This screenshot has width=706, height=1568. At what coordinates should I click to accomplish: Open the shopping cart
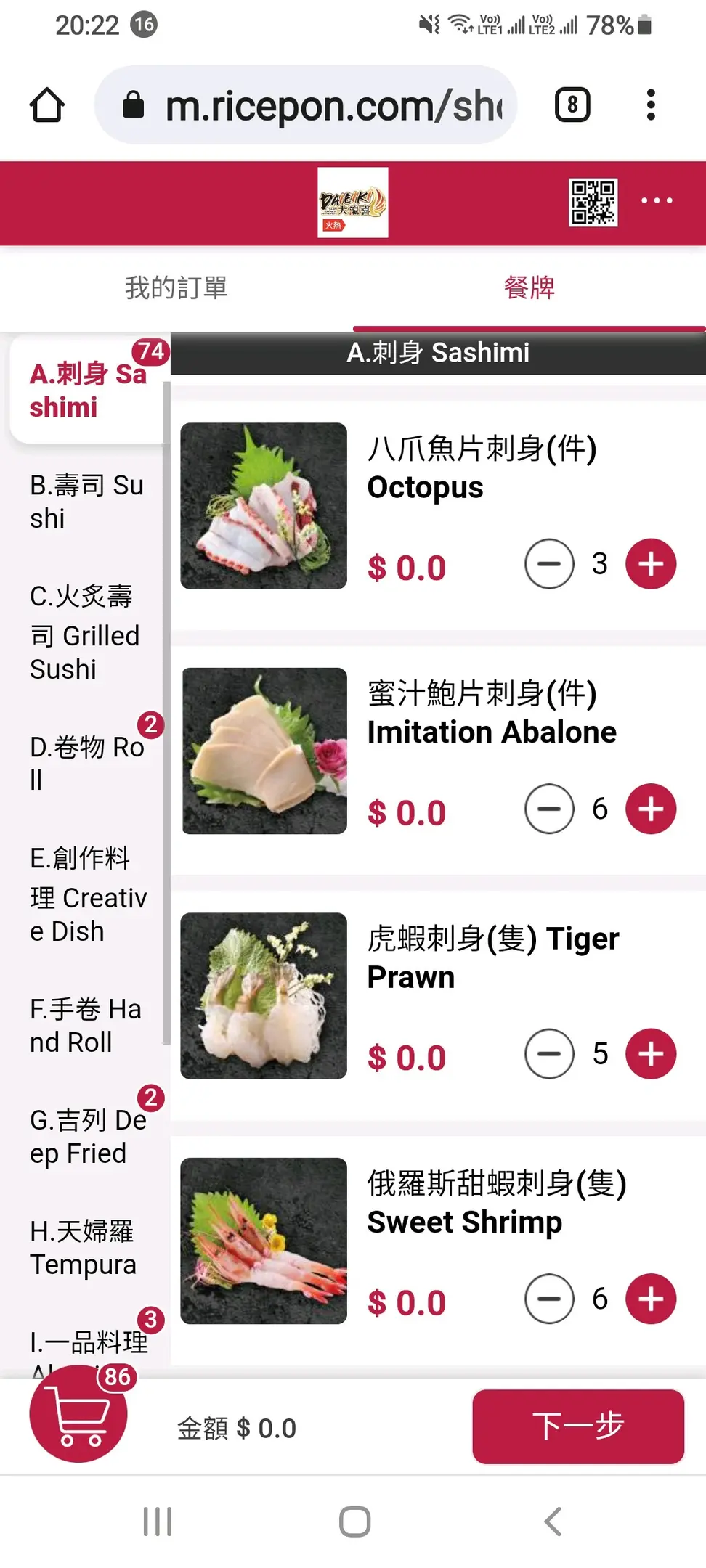(78, 1414)
